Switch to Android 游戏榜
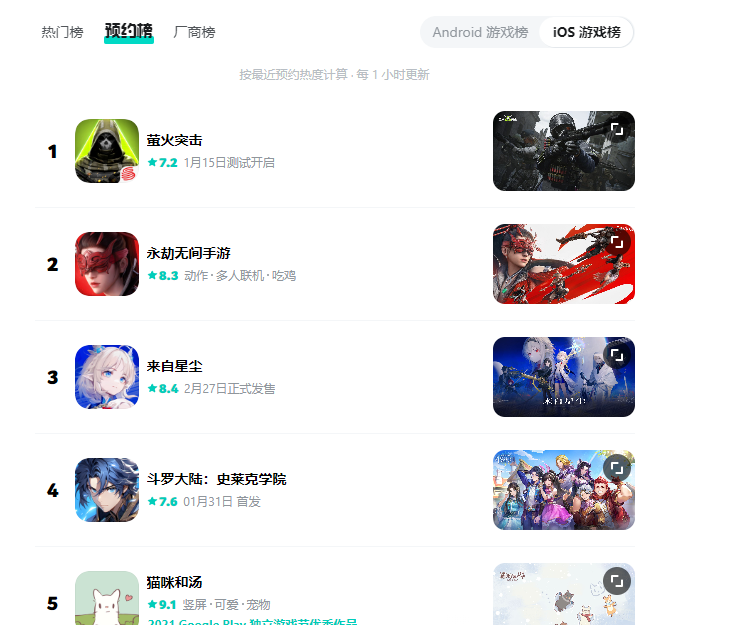 pyautogui.click(x=480, y=32)
